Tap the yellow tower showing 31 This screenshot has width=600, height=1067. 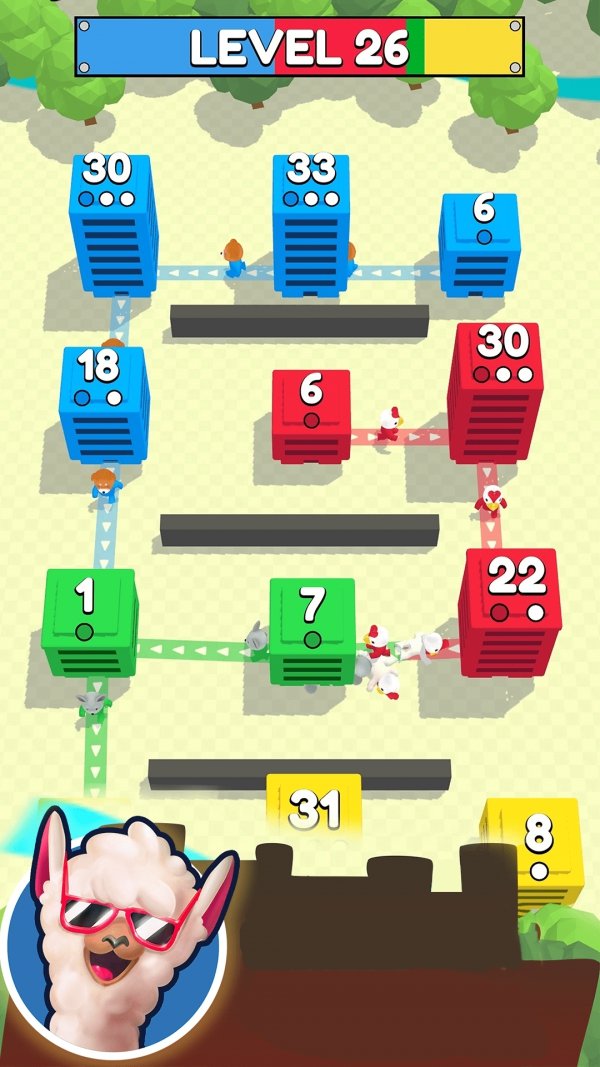pyautogui.click(x=314, y=808)
